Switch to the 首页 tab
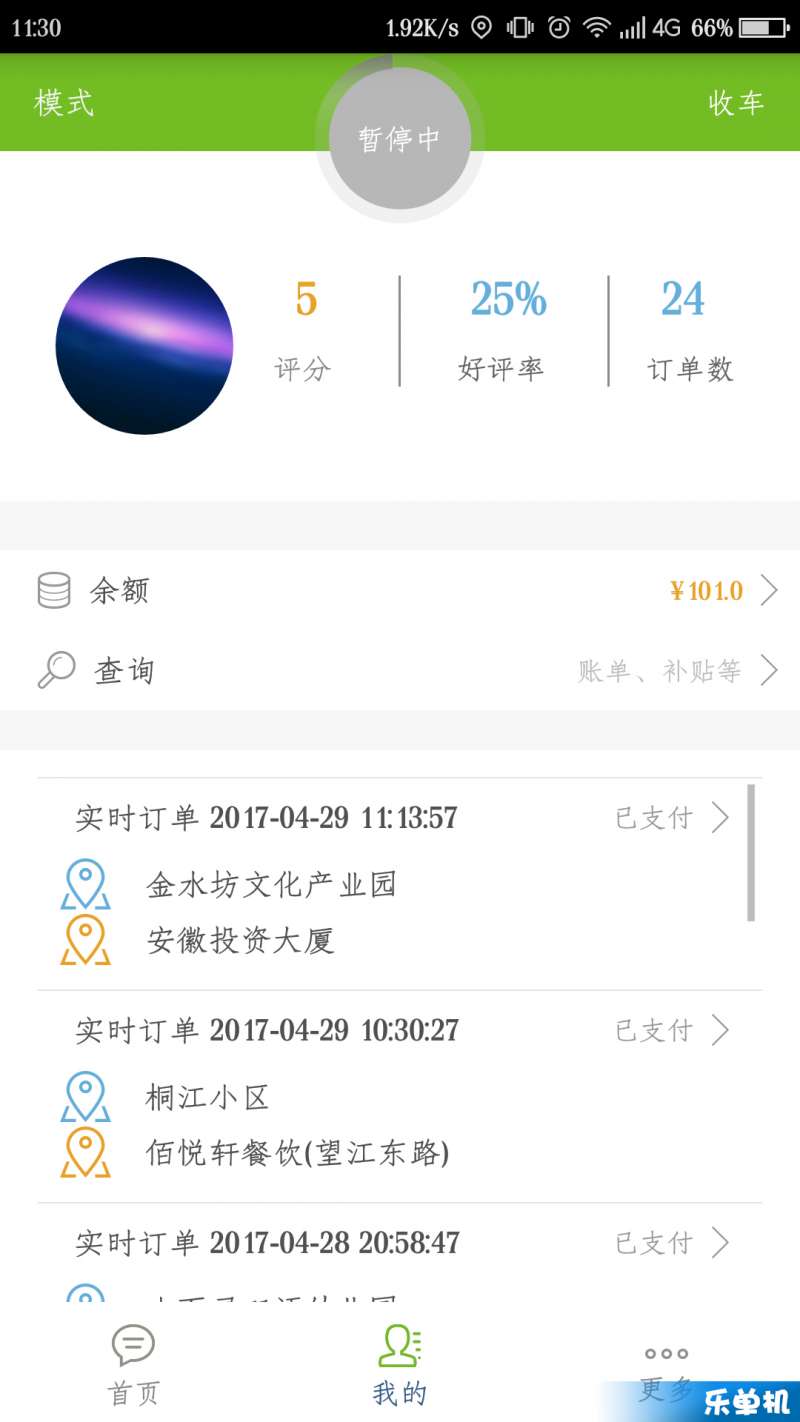800x1422 pixels. click(x=133, y=1364)
